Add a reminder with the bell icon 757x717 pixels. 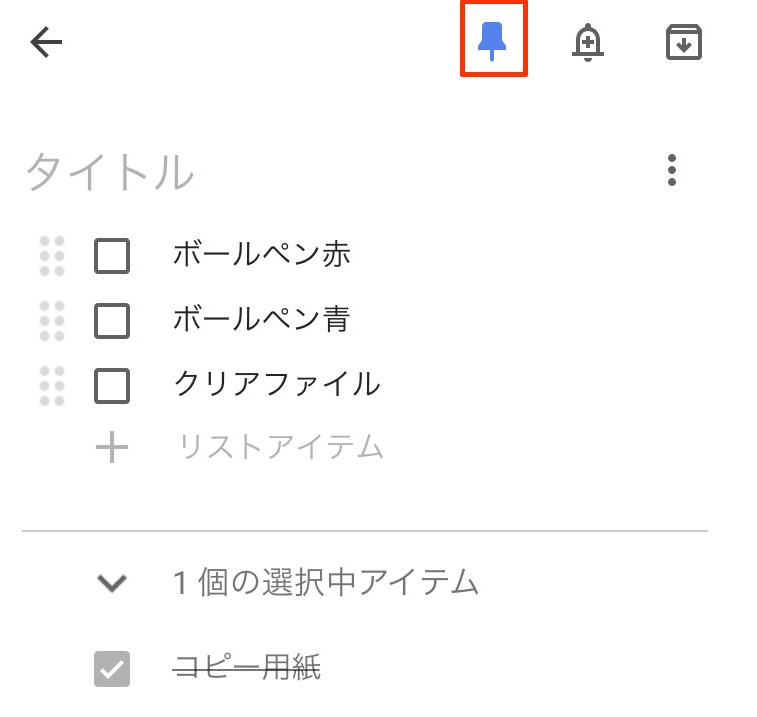click(x=588, y=42)
